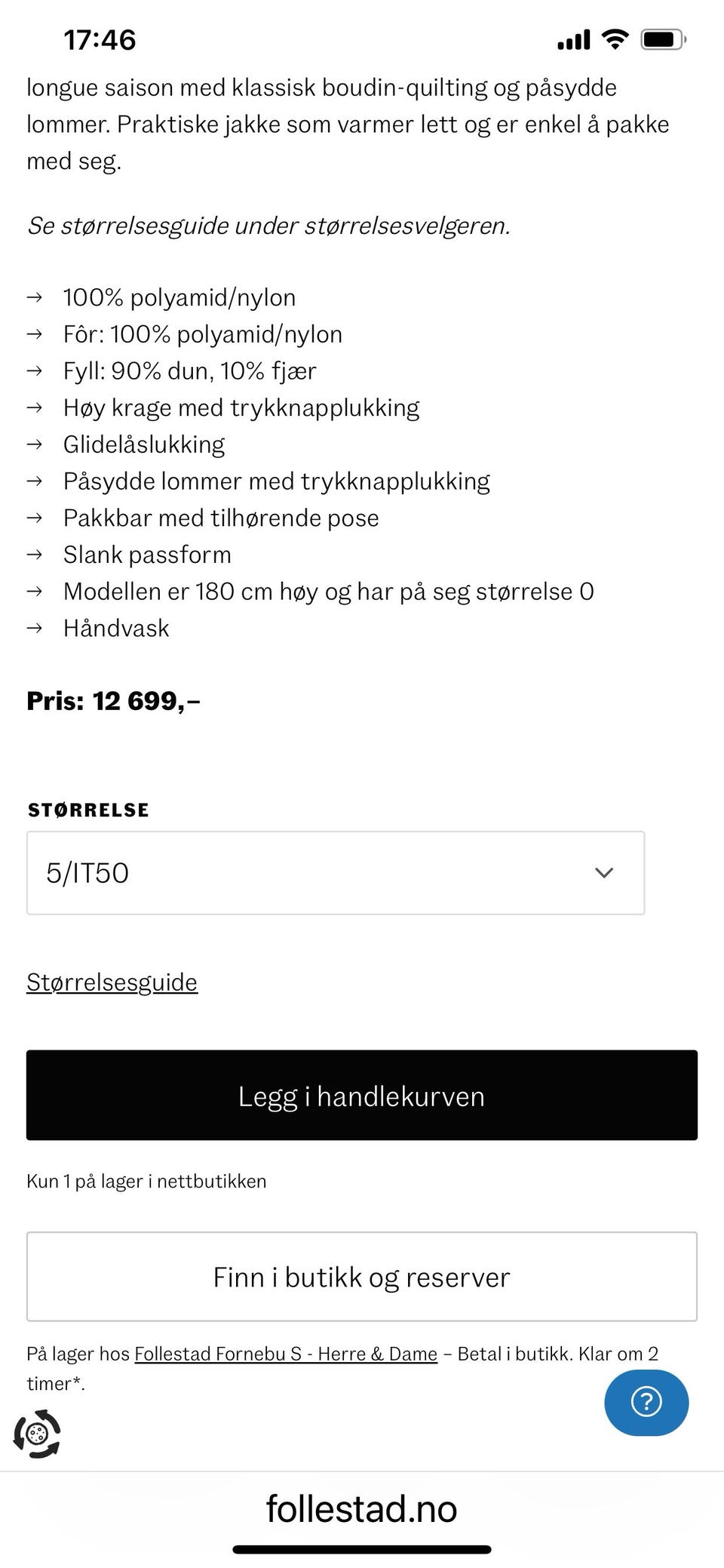724x1568 pixels.
Task: Tap the follestad.no address bar
Action: pyautogui.click(x=361, y=1509)
